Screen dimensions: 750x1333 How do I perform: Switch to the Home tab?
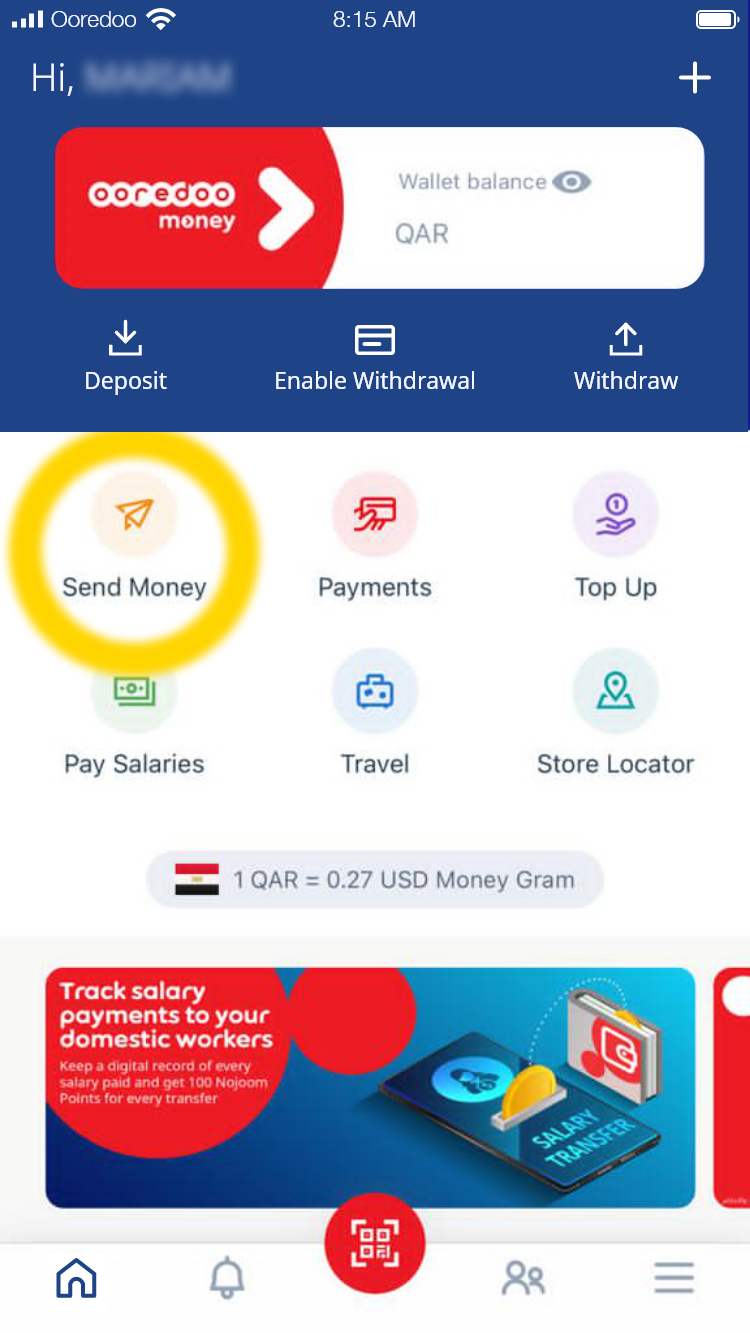click(77, 1277)
